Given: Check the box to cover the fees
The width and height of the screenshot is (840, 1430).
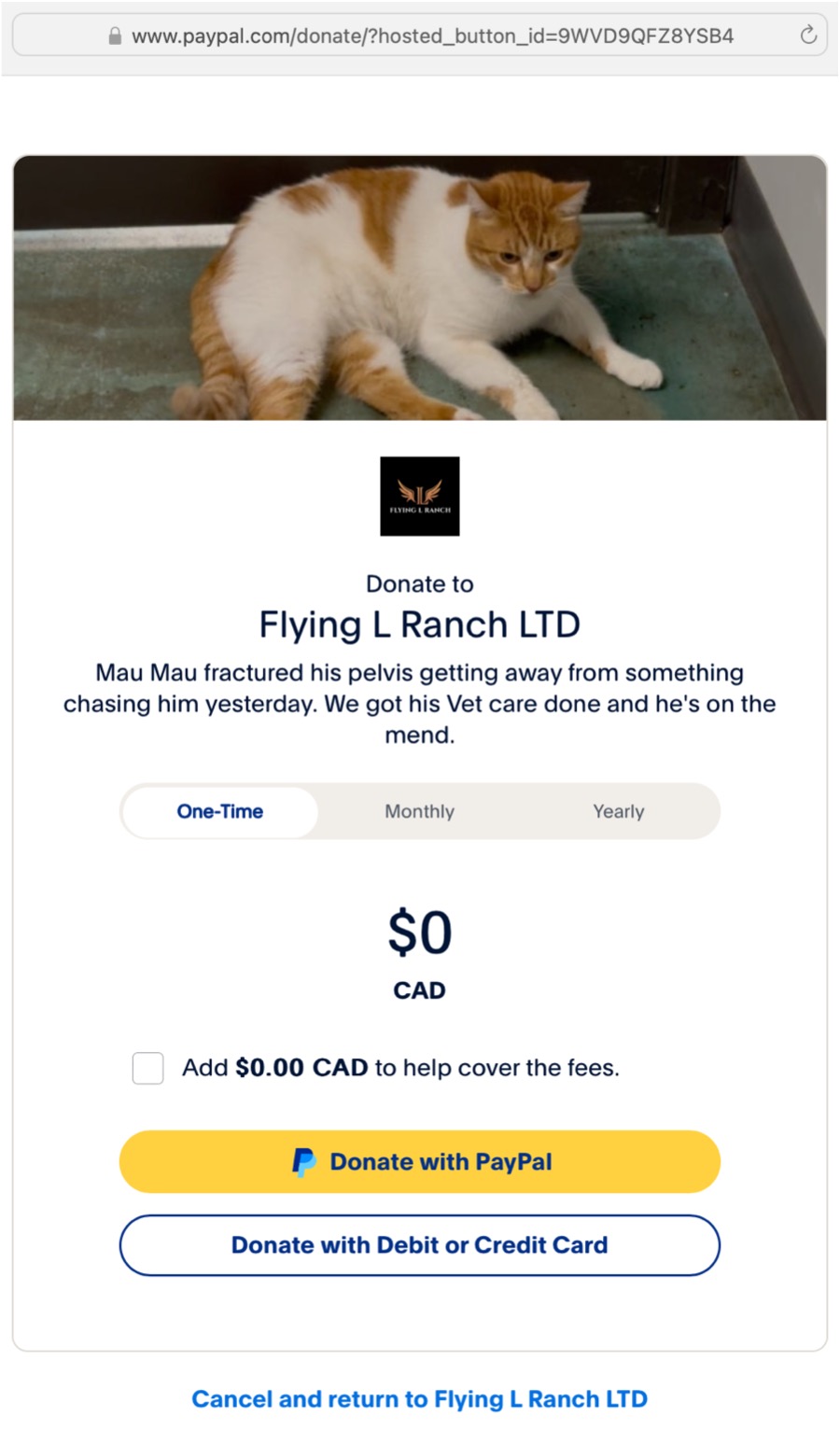Looking at the screenshot, I should (x=148, y=1068).
